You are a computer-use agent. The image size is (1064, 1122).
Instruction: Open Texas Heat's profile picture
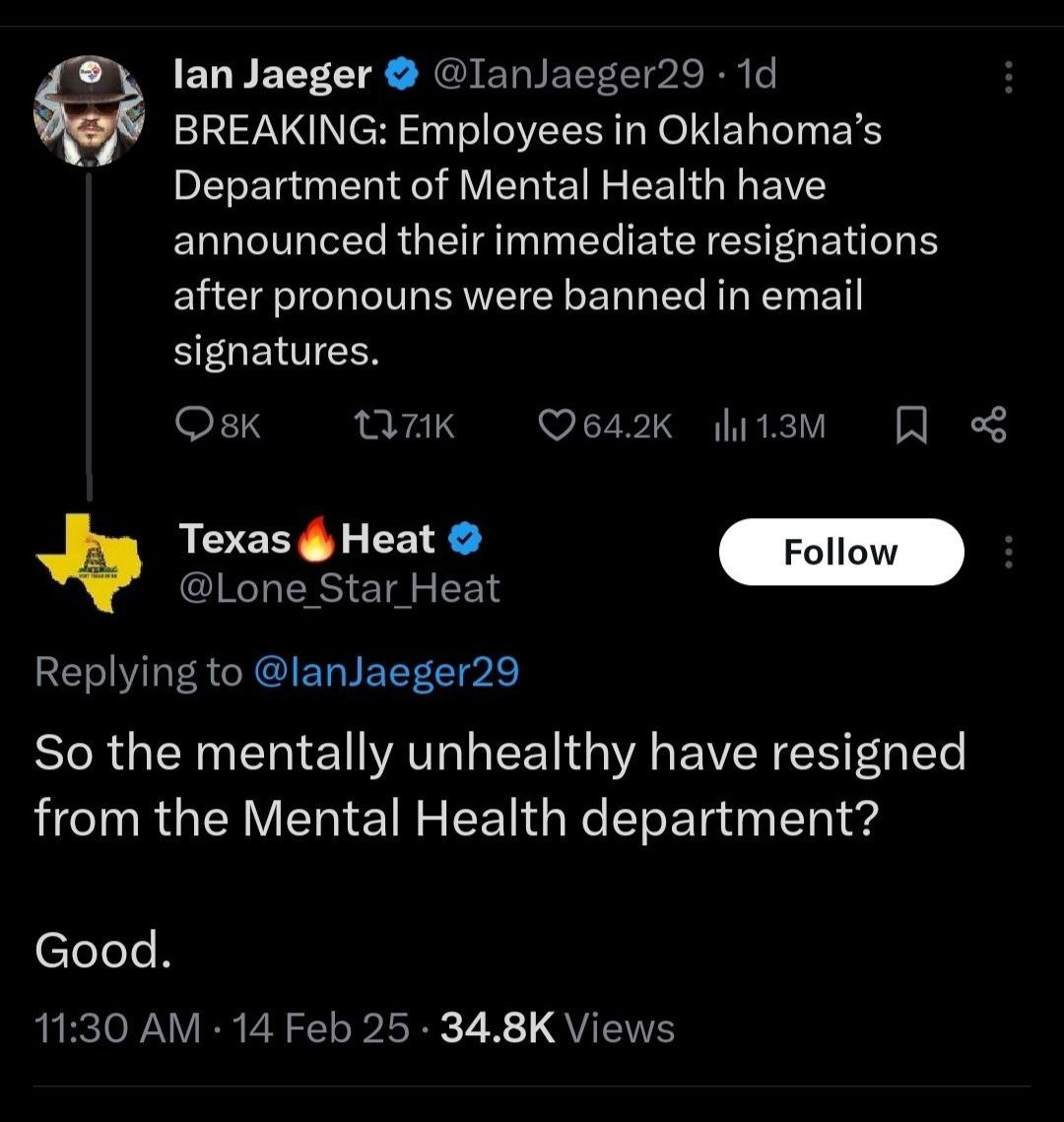[90, 562]
